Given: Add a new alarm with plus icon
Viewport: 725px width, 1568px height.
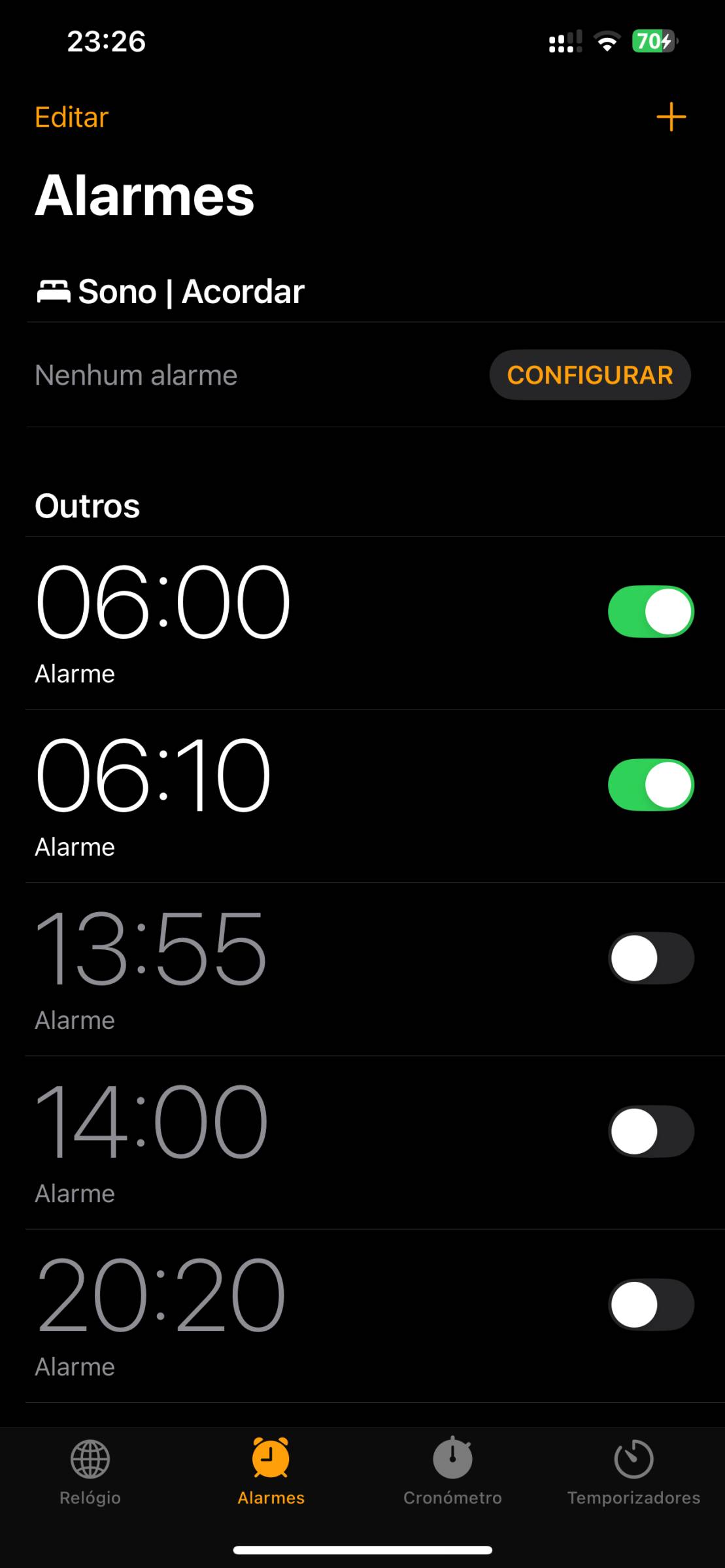Looking at the screenshot, I should click(x=671, y=117).
